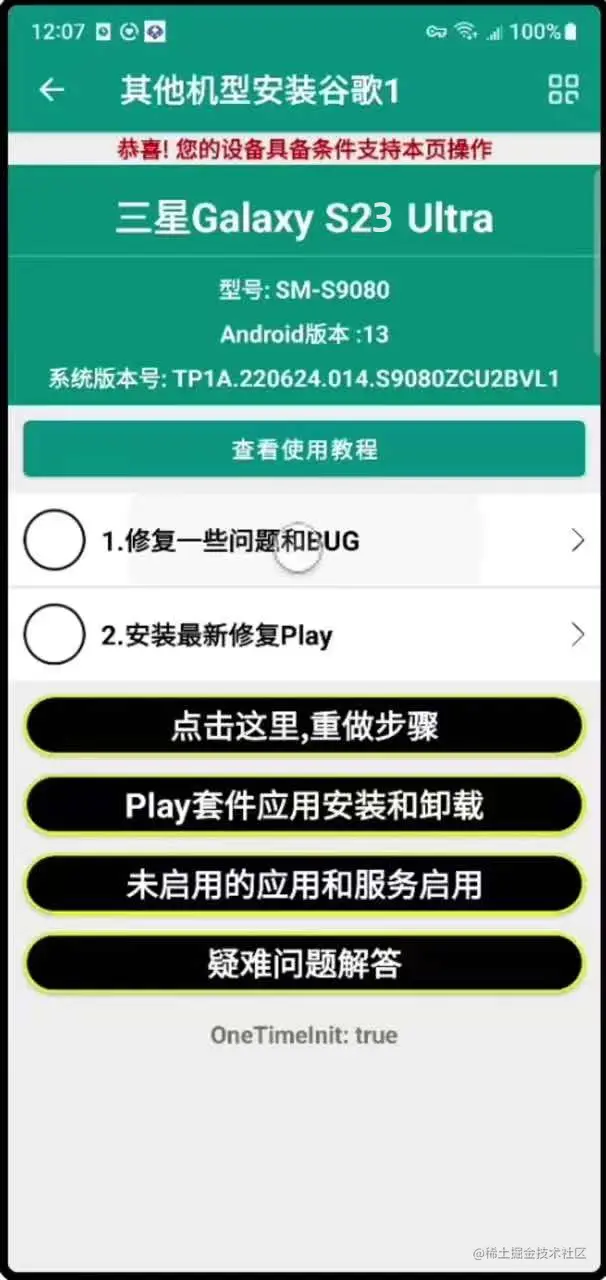Open step 1.修复一些问题和BUG

[x=304, y=541]
